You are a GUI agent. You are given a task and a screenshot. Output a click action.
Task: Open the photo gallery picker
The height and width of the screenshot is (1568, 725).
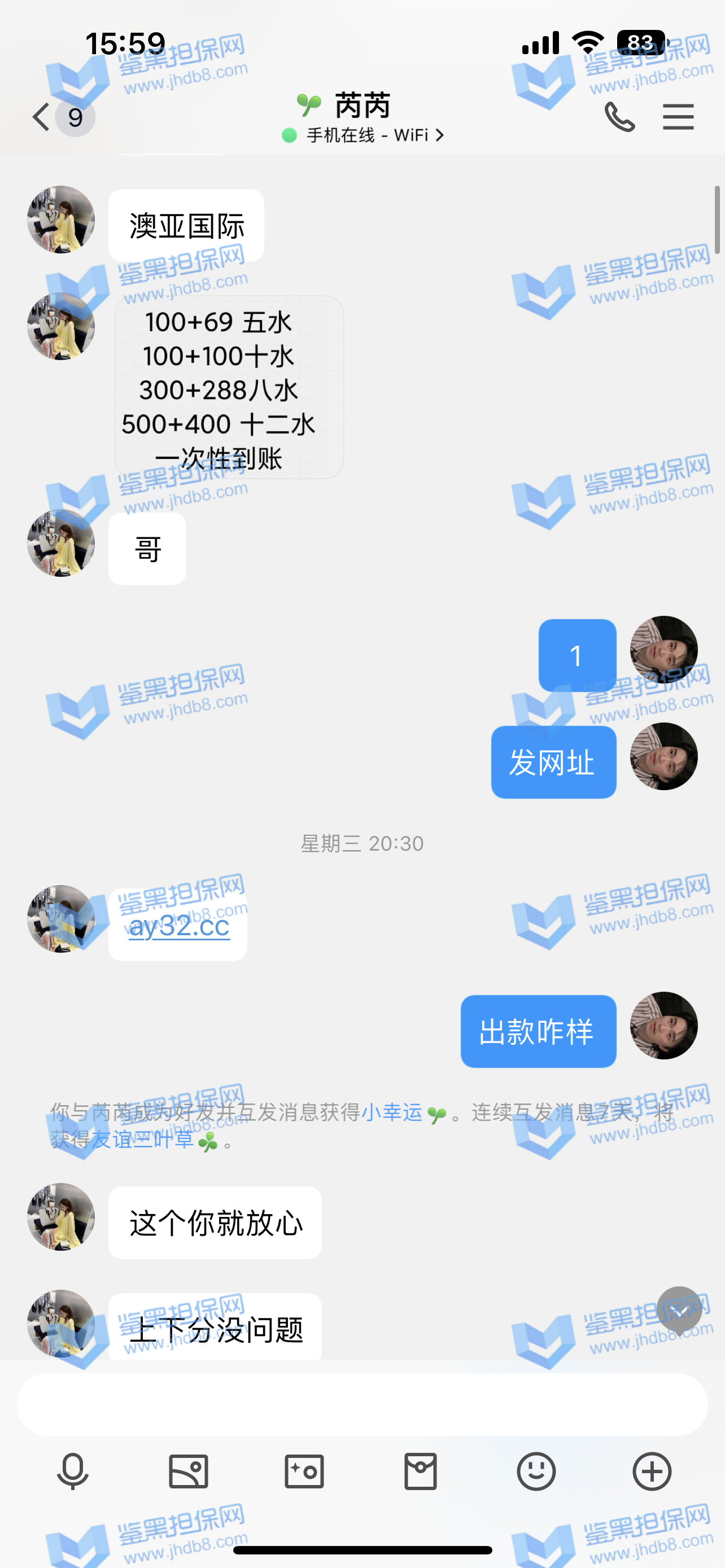188,1472
